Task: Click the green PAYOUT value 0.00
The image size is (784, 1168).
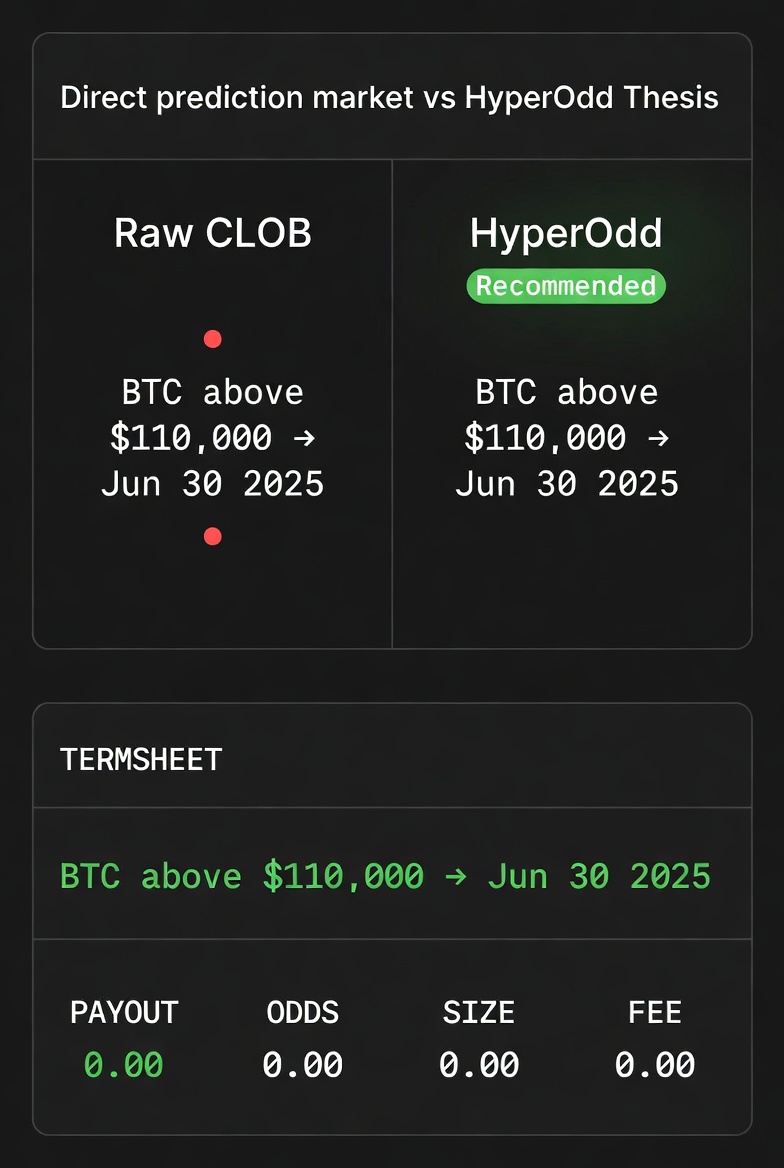Action: tap(122, 1064)
